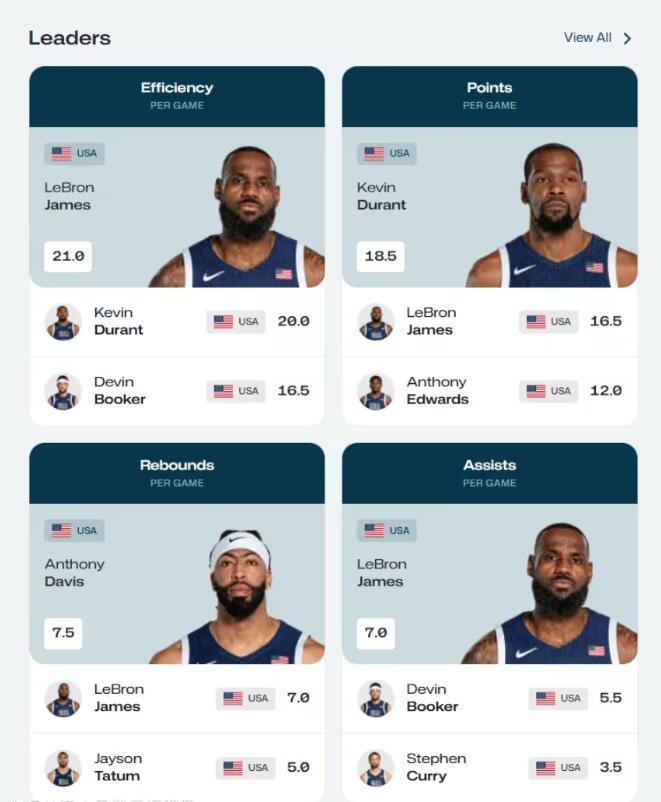661x802 pixels.
Task: Open the View All leaders link
Action: 597,38
